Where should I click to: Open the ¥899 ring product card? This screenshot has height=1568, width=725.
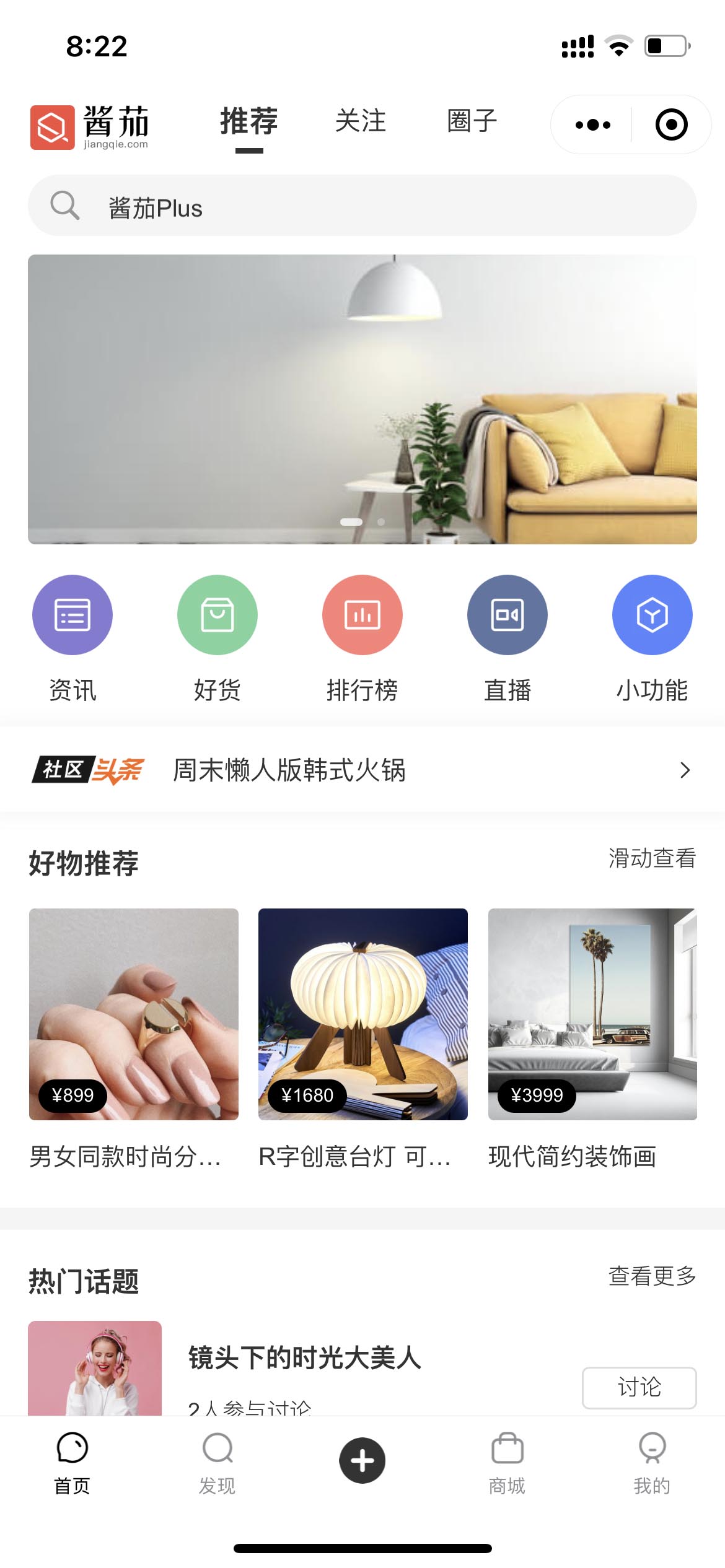pos(134,1039)
